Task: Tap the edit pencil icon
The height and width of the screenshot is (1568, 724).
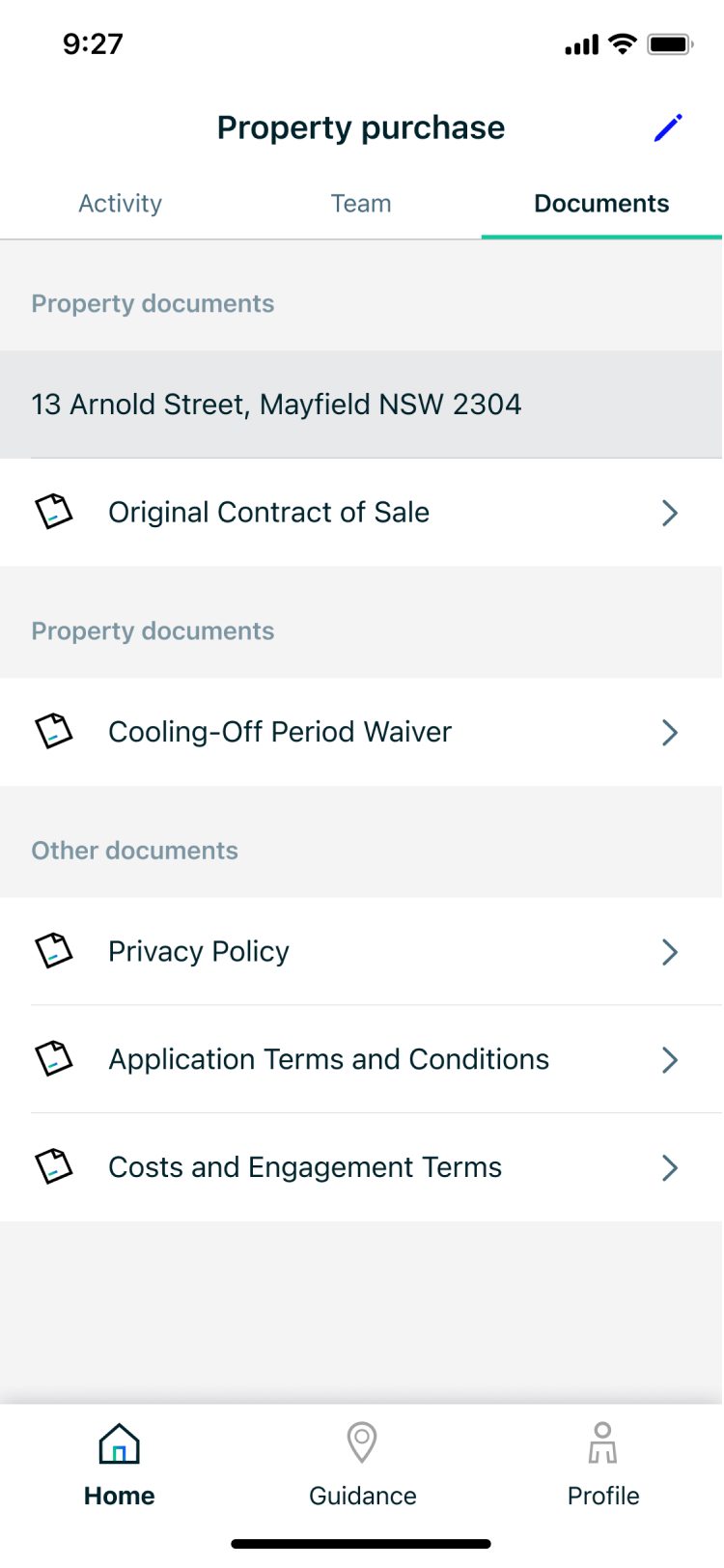Action: 668,127
